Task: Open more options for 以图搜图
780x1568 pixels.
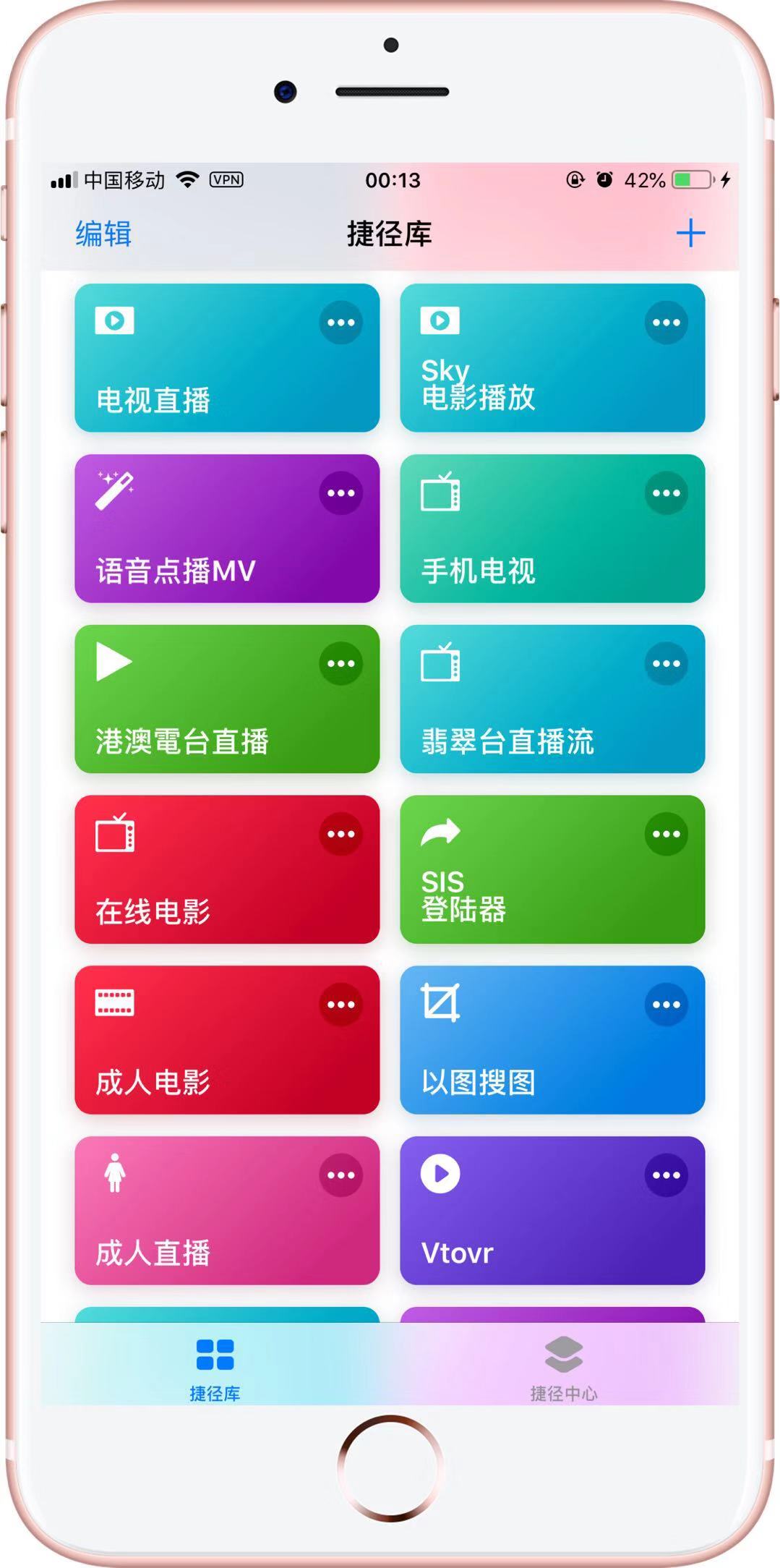Action: pos(666,1005)
